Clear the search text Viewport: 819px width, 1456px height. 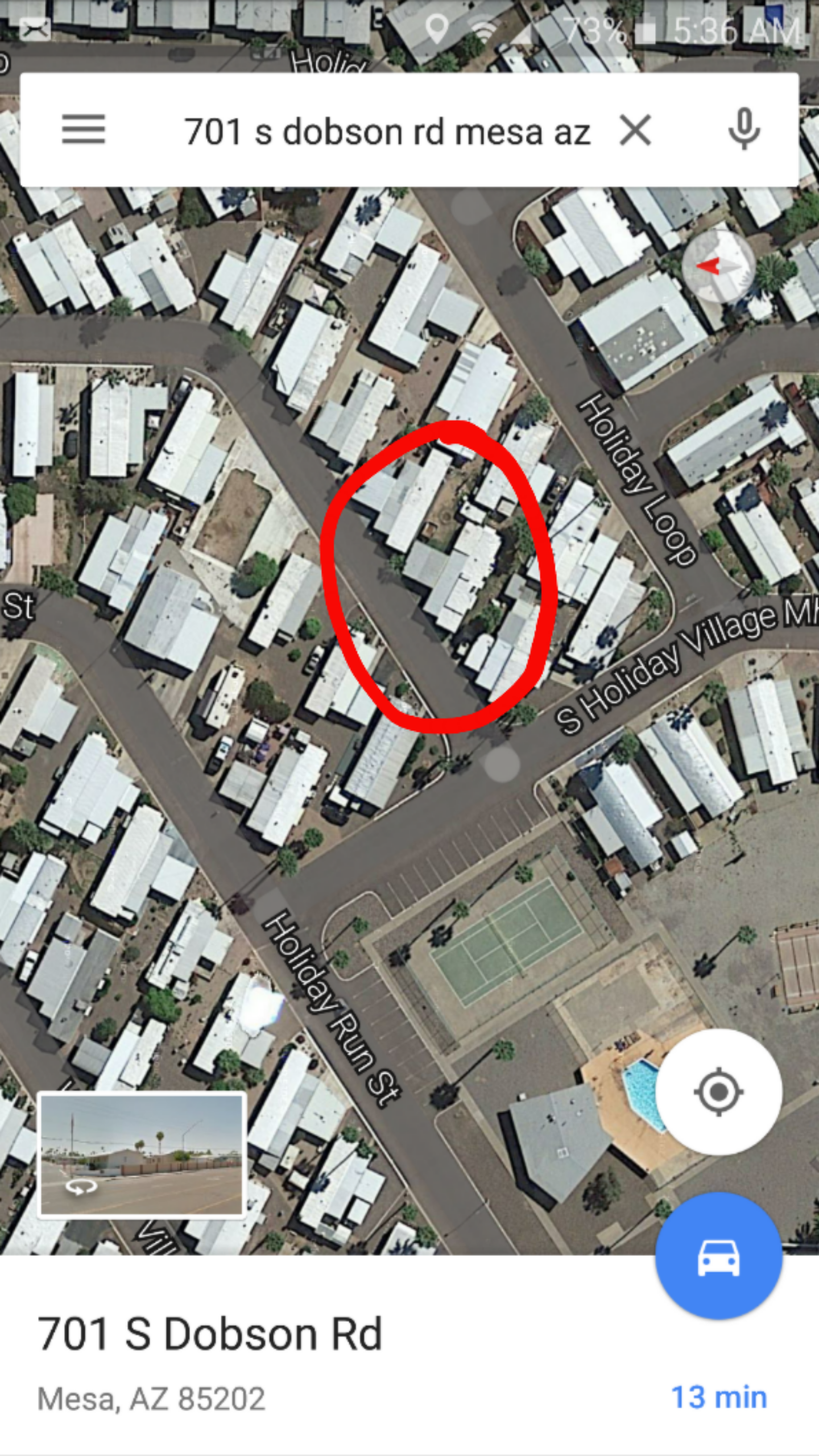coord(635,131)
